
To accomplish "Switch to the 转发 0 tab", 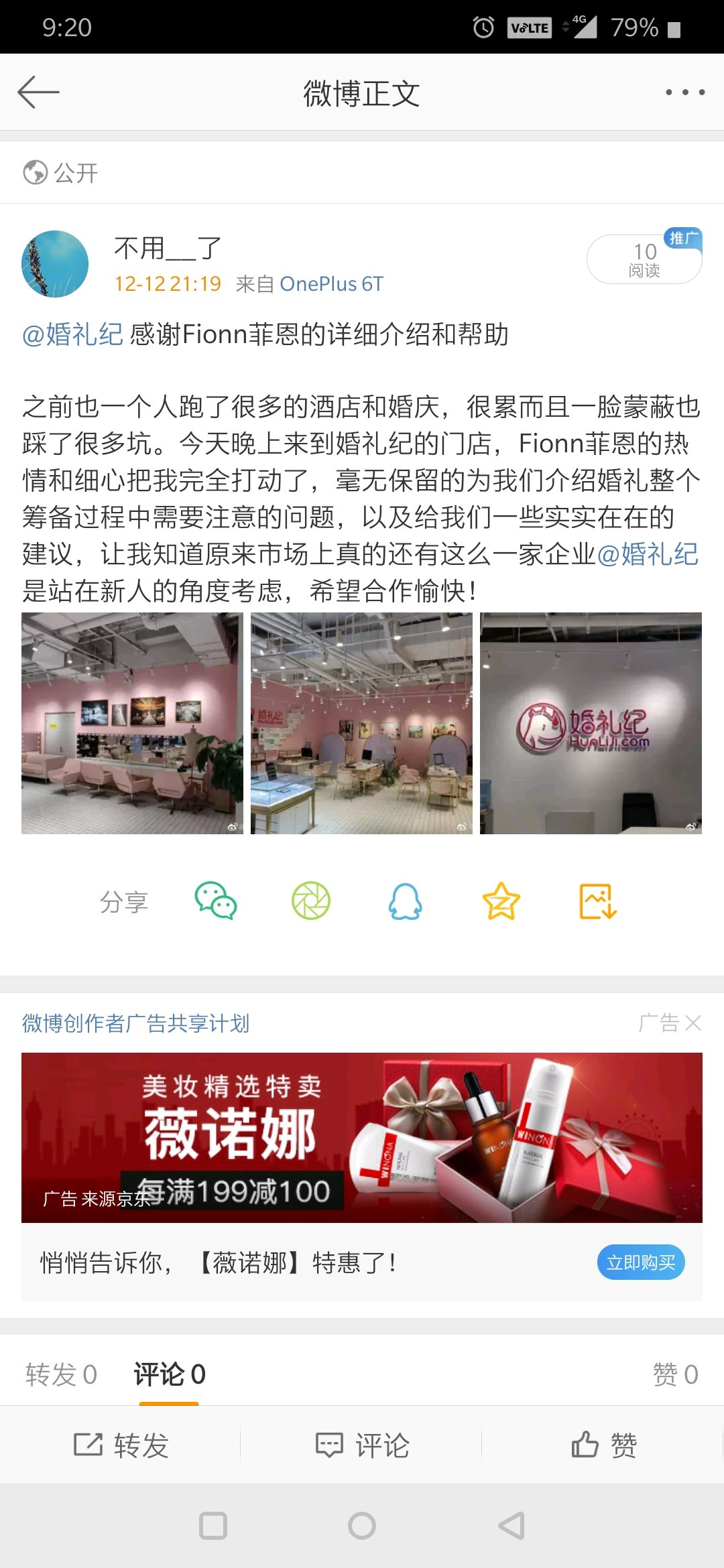I will (62, 1374).
